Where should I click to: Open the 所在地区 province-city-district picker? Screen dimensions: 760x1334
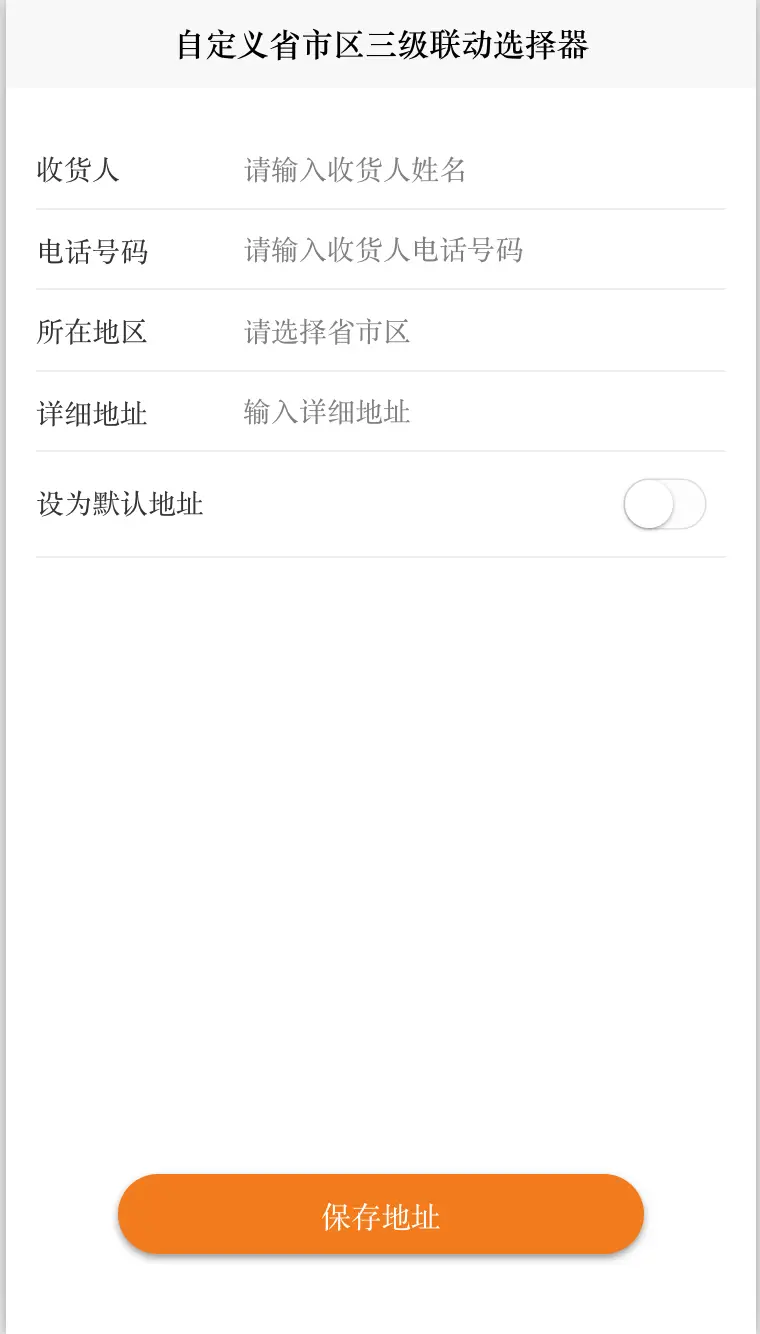484,331
